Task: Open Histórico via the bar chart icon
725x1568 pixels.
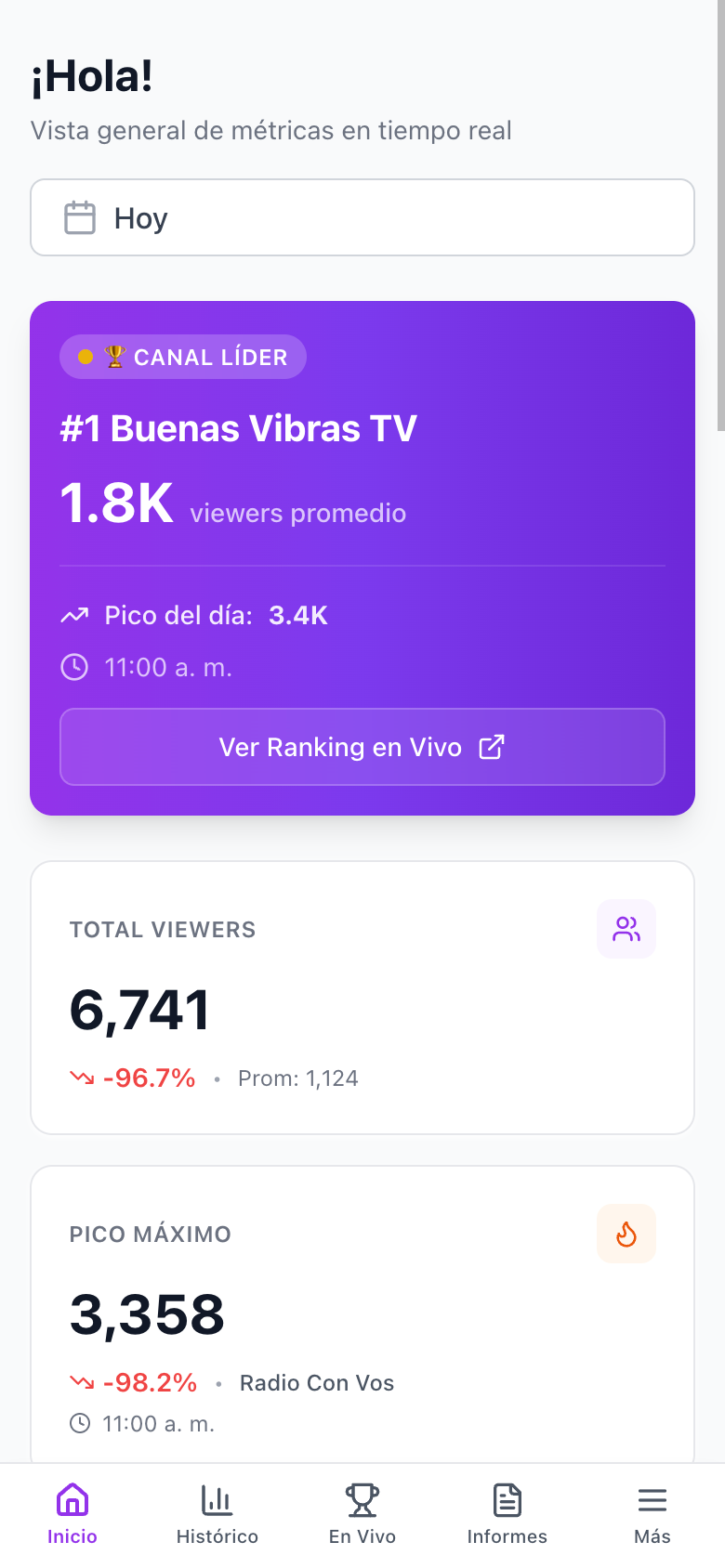Action: tap(217, 1498)
